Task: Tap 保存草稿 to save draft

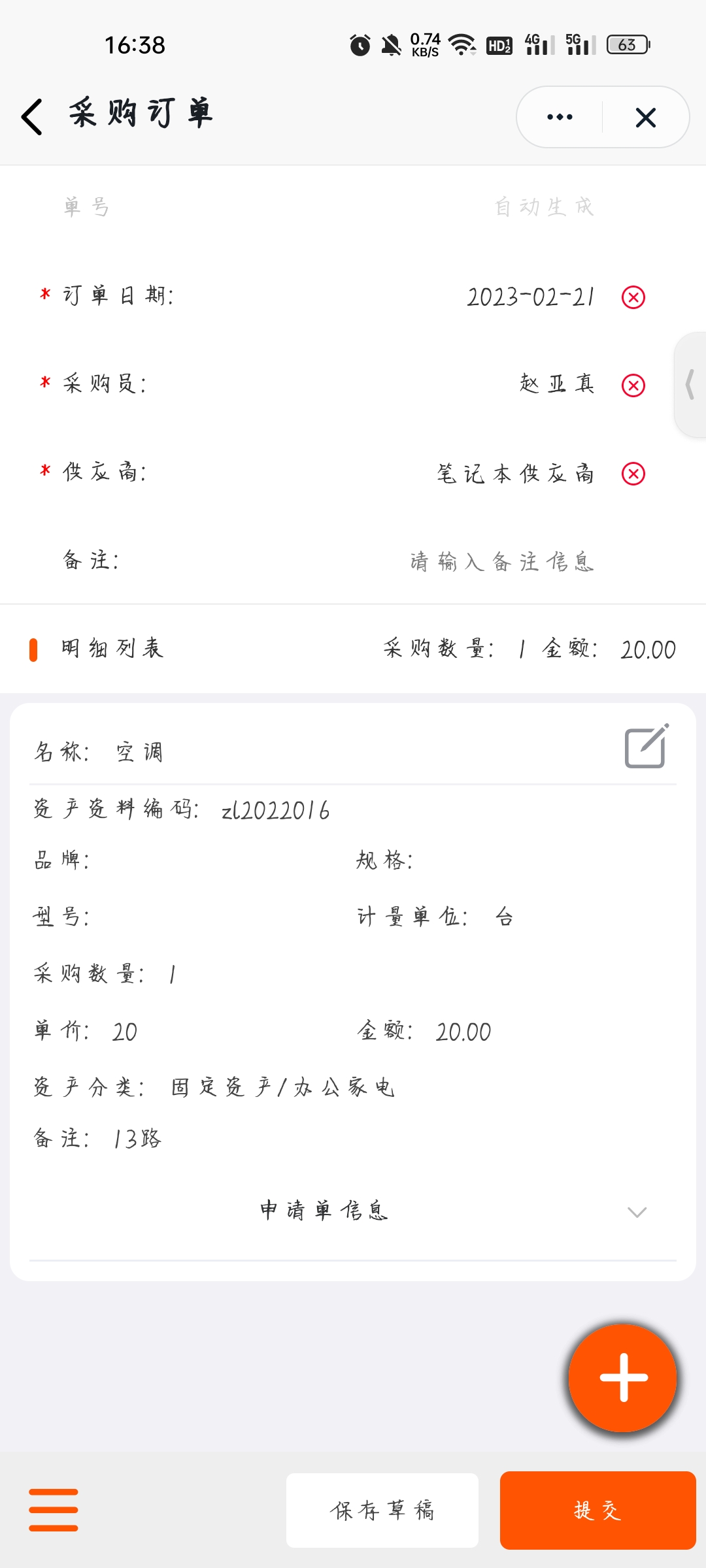Action: click(x=382, y=1510)
